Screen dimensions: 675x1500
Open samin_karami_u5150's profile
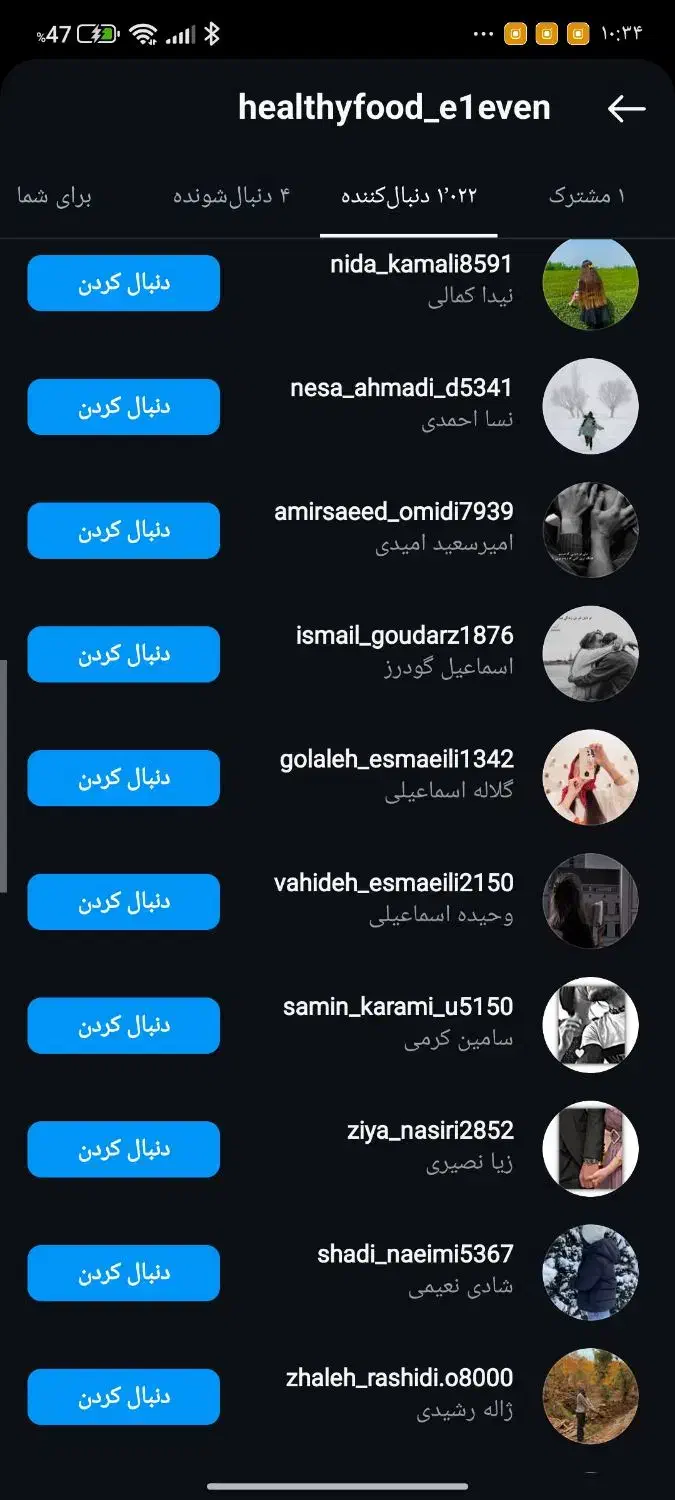[x=398, y=1007]
